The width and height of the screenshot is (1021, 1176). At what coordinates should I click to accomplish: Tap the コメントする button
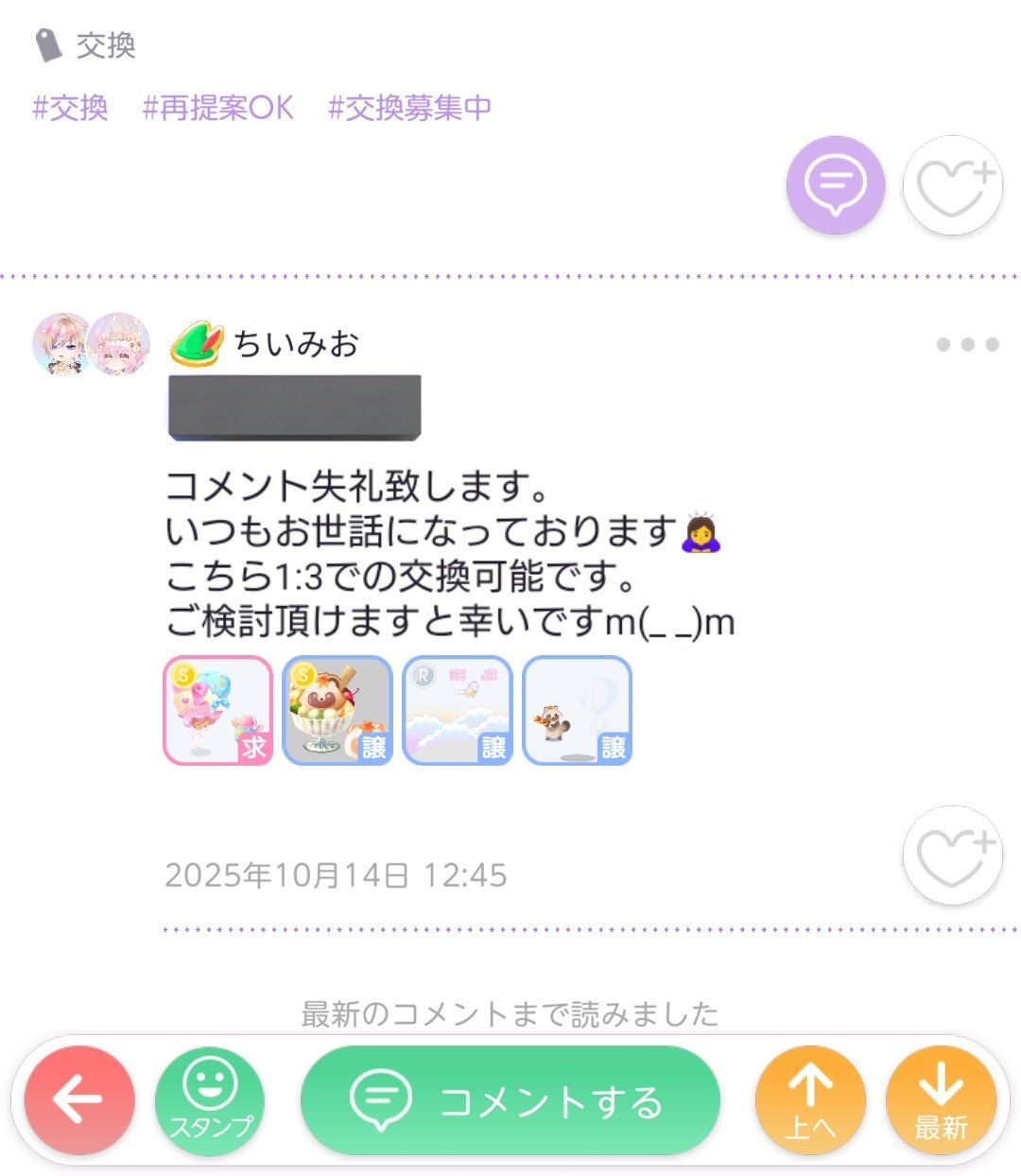[510, 1100]
